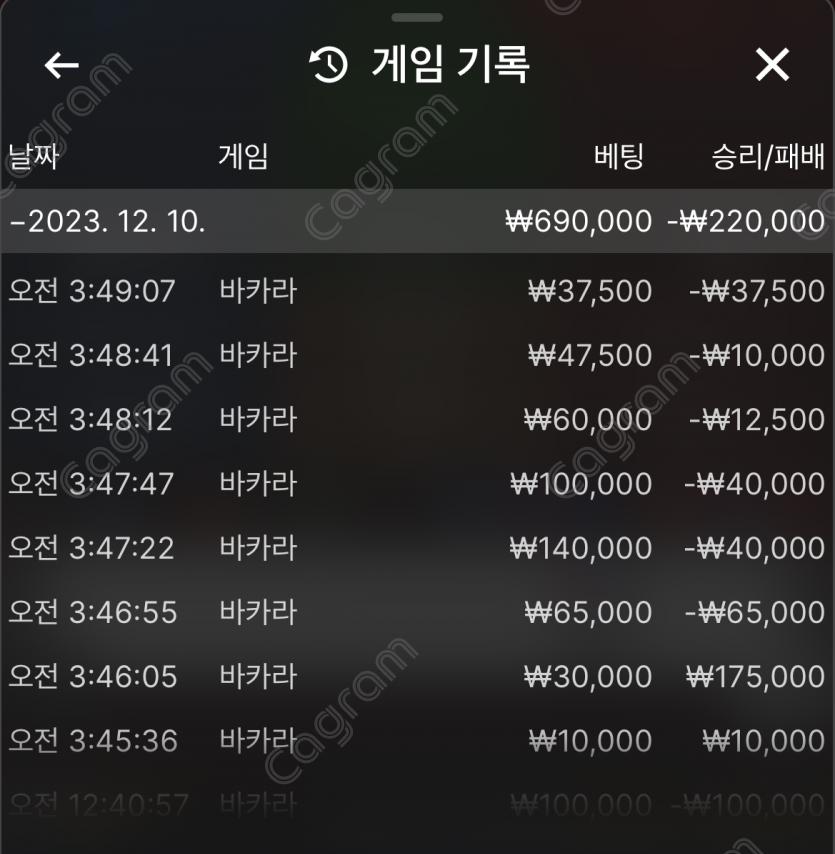This screenshot has width=835, height=854.
Task: Open the winning round at 3:46:05
Action: pyautogui.click(x=416, y=677)
